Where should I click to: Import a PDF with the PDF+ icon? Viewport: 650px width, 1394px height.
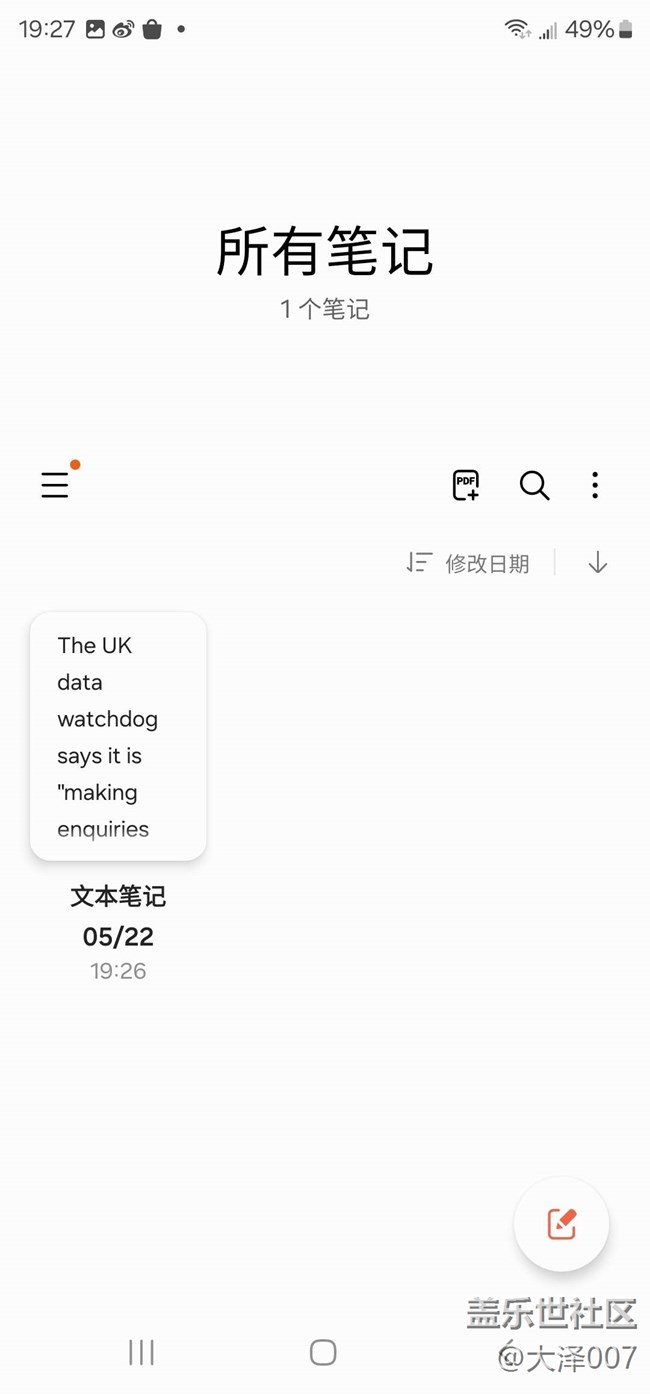(466, 485)
